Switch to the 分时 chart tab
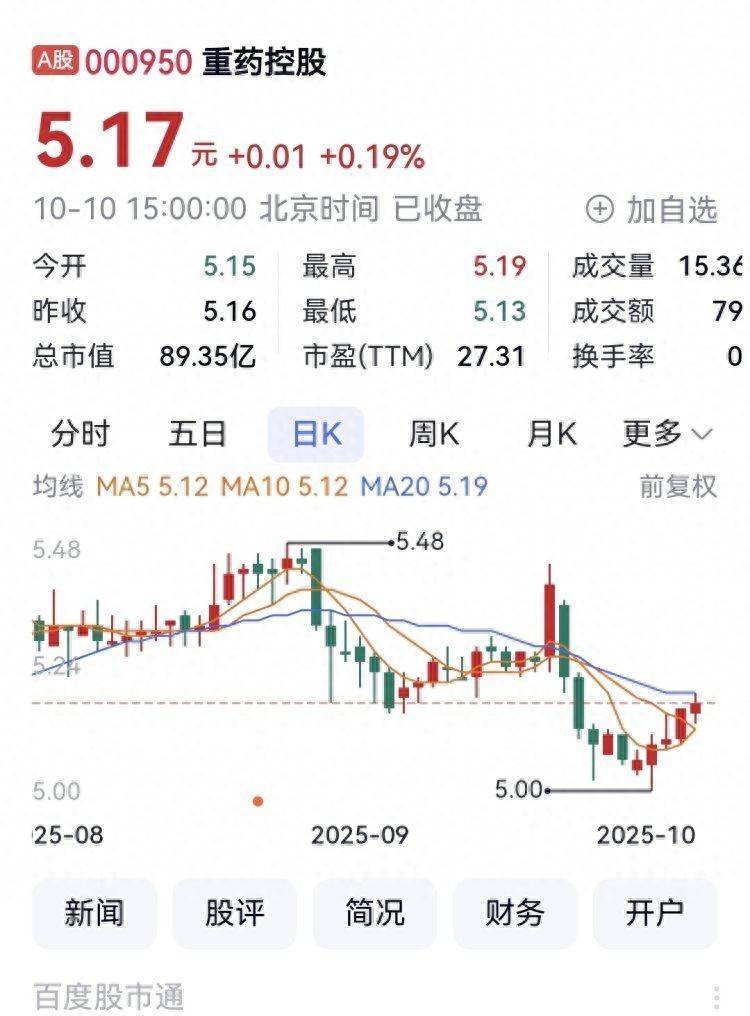The width and height of the screenshot is (750, 1016). coord(81,434)
